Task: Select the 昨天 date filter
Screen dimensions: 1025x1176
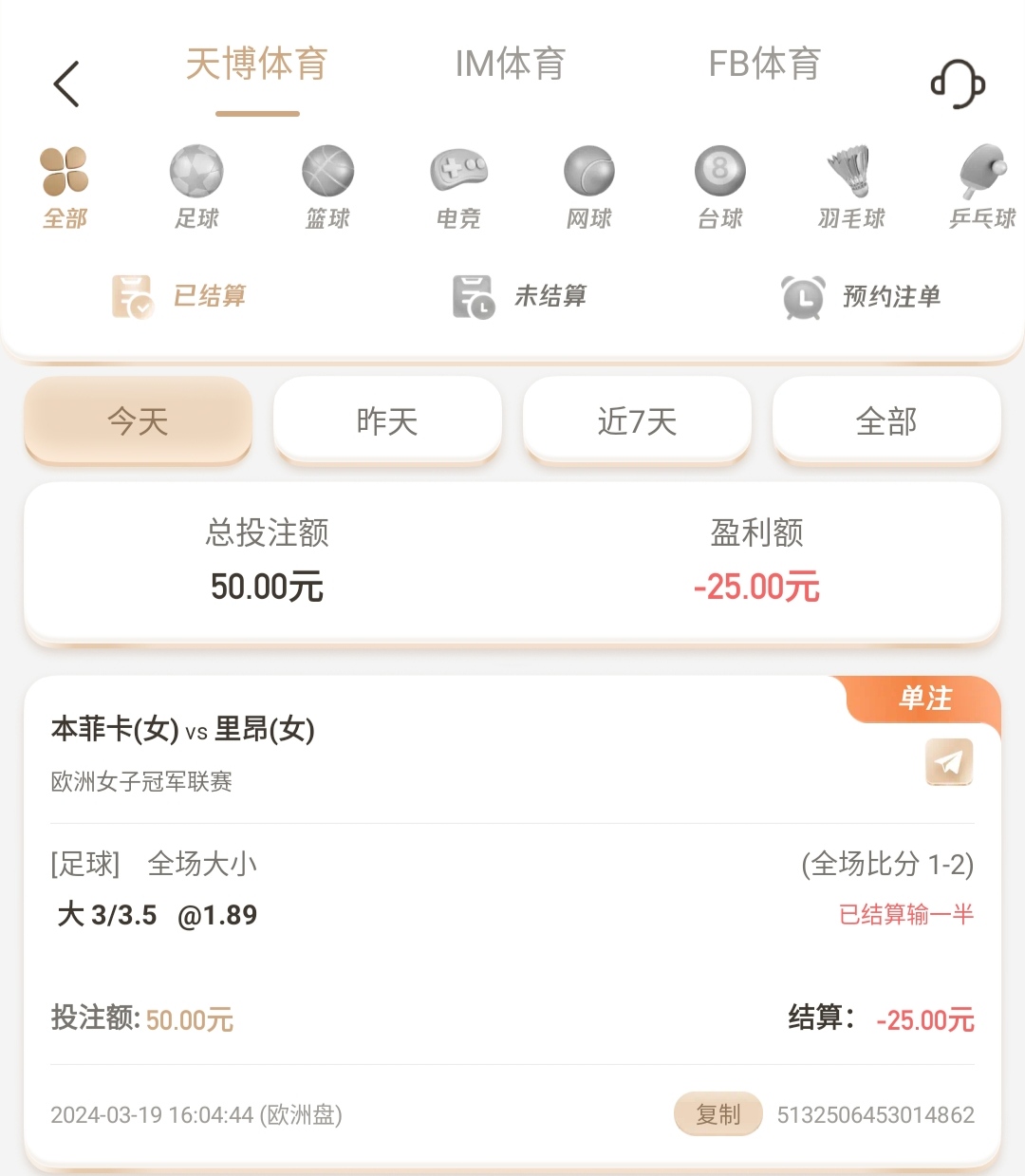Action: click(387, 420)
